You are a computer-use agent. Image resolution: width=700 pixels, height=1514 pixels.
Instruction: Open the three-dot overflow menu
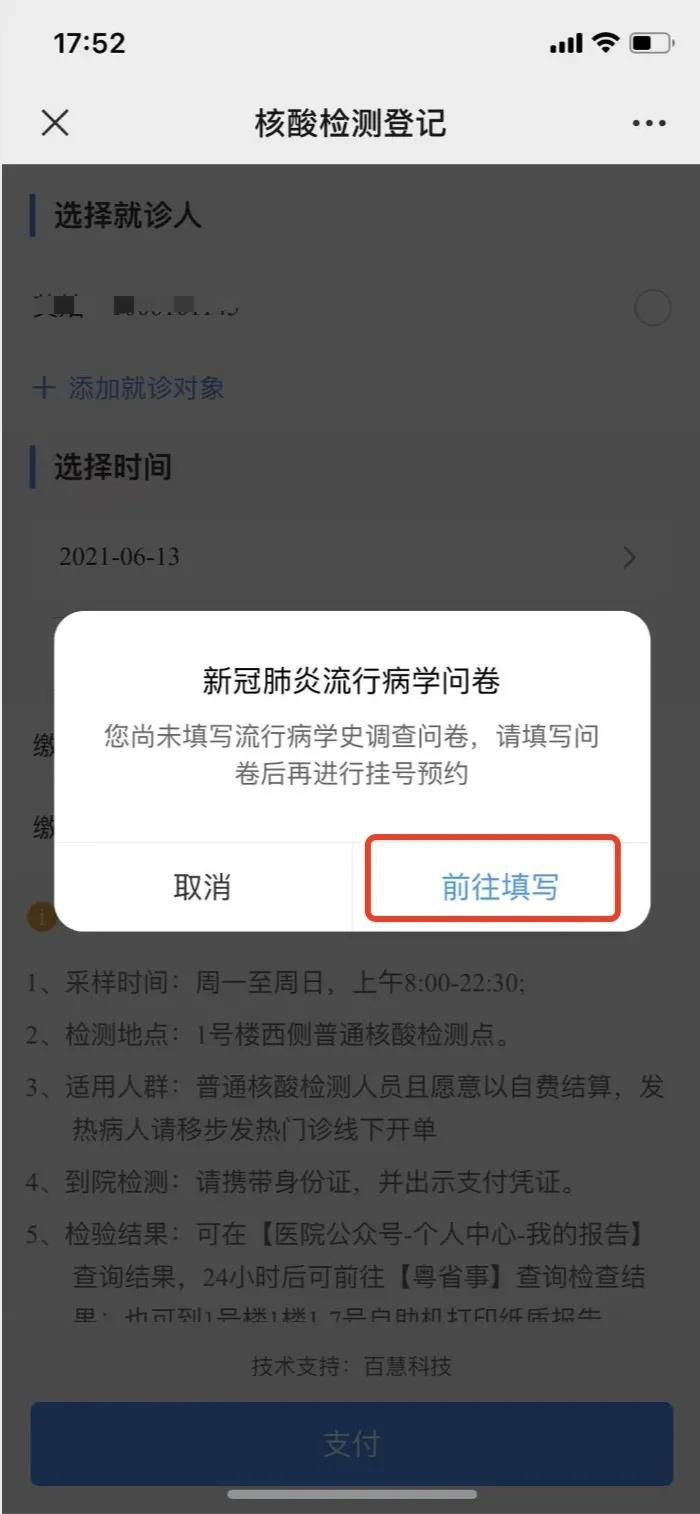649,123
